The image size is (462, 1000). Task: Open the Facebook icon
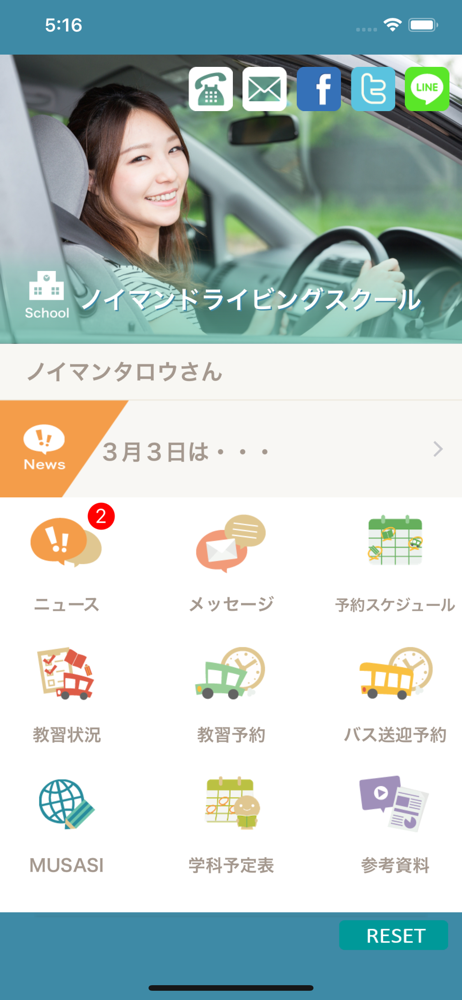pyautogui.click(x=318, y=89)
